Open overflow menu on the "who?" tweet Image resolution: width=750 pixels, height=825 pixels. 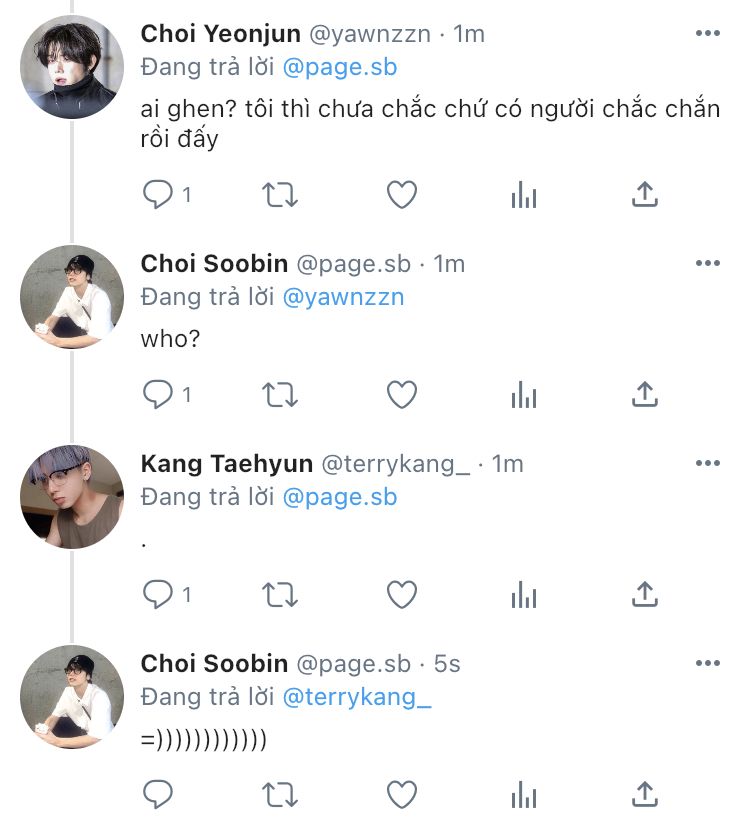click(707, 264)
